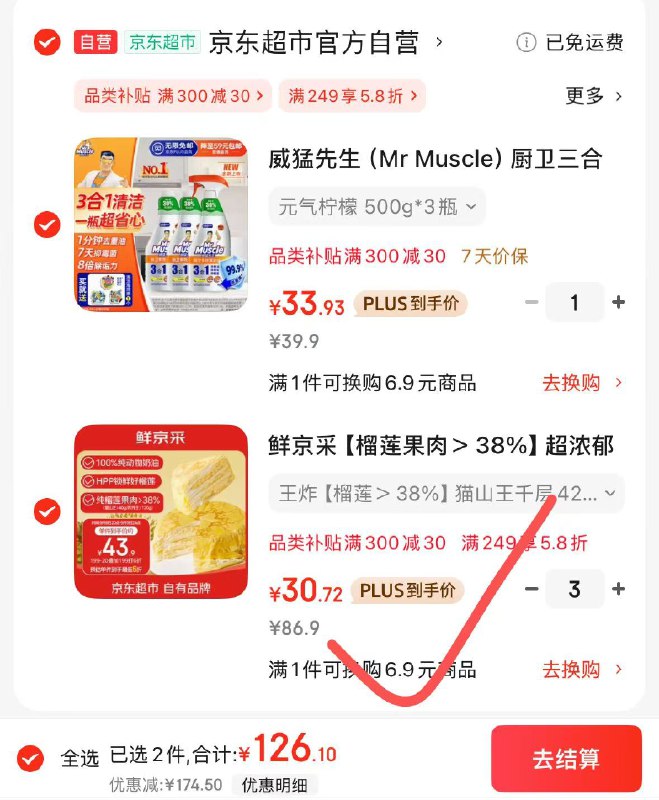Deselect the 鲜京采 durian cake checkbox
659x800 pixels.
pos(46,512)
